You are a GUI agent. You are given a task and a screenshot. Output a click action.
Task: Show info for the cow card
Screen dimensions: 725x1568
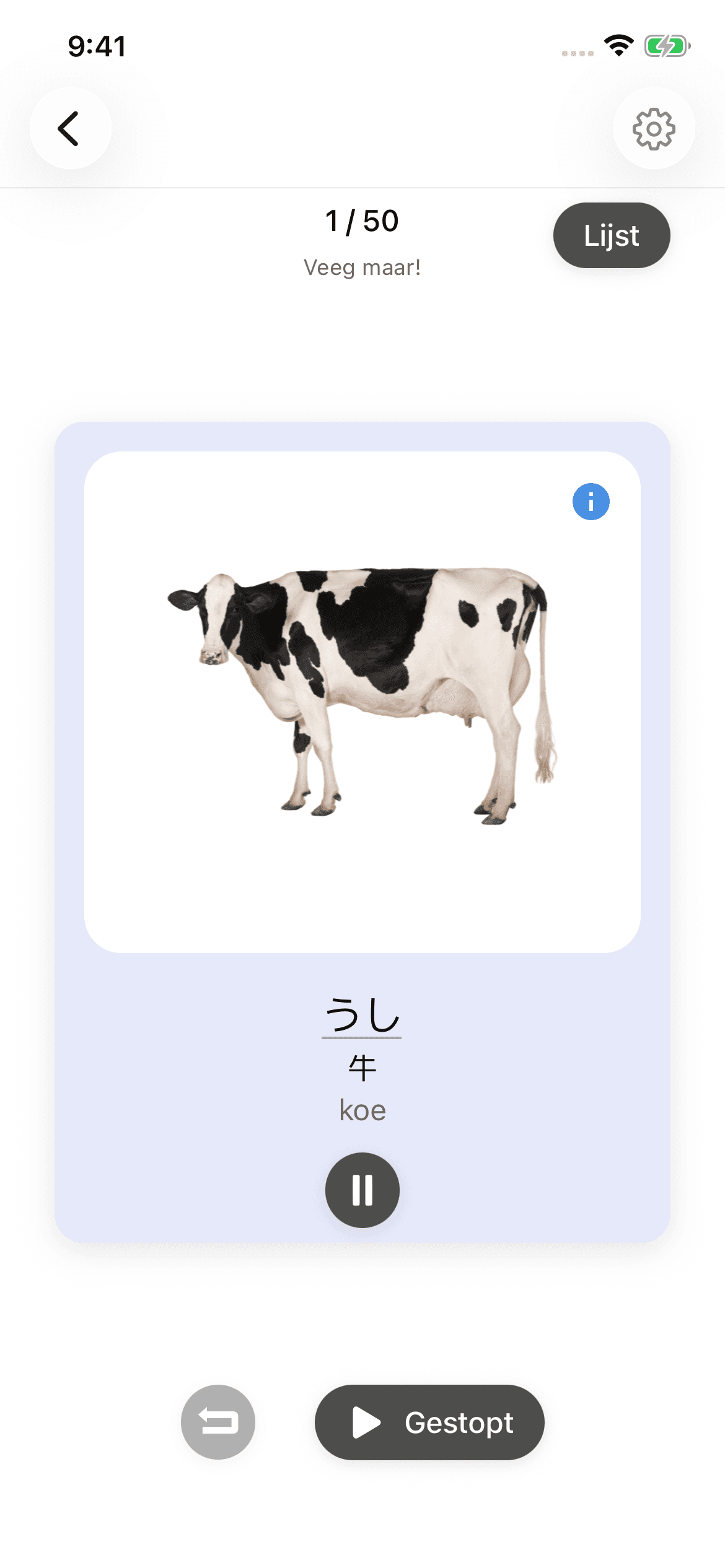(591, 502)
